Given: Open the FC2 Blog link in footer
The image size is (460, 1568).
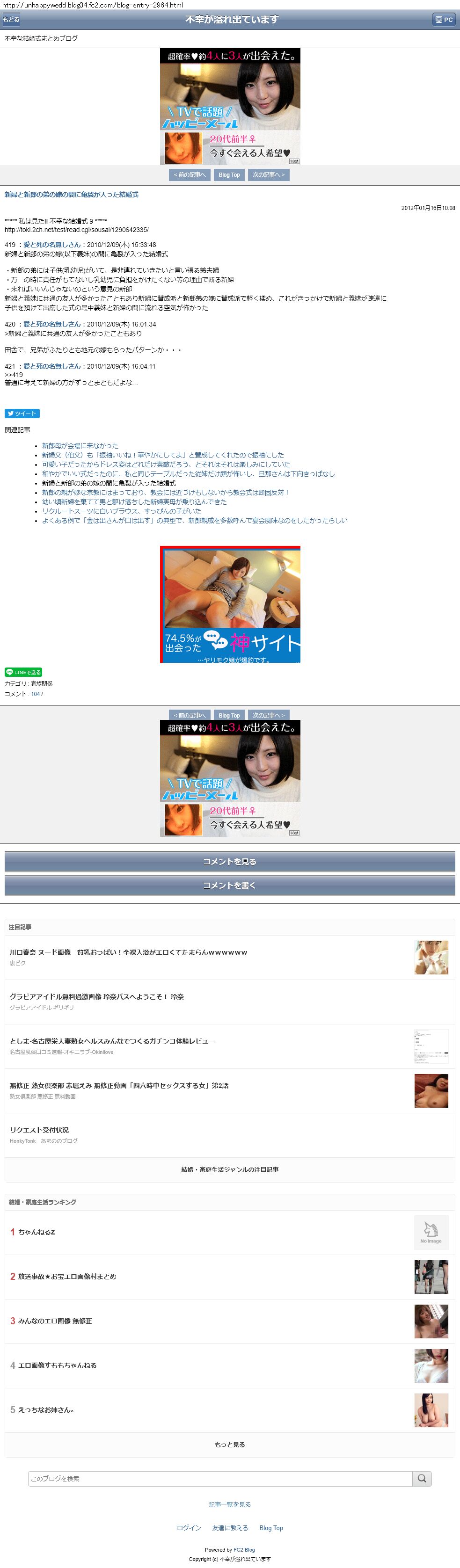Looking at the screenshot, I should tap(244, 1550).
